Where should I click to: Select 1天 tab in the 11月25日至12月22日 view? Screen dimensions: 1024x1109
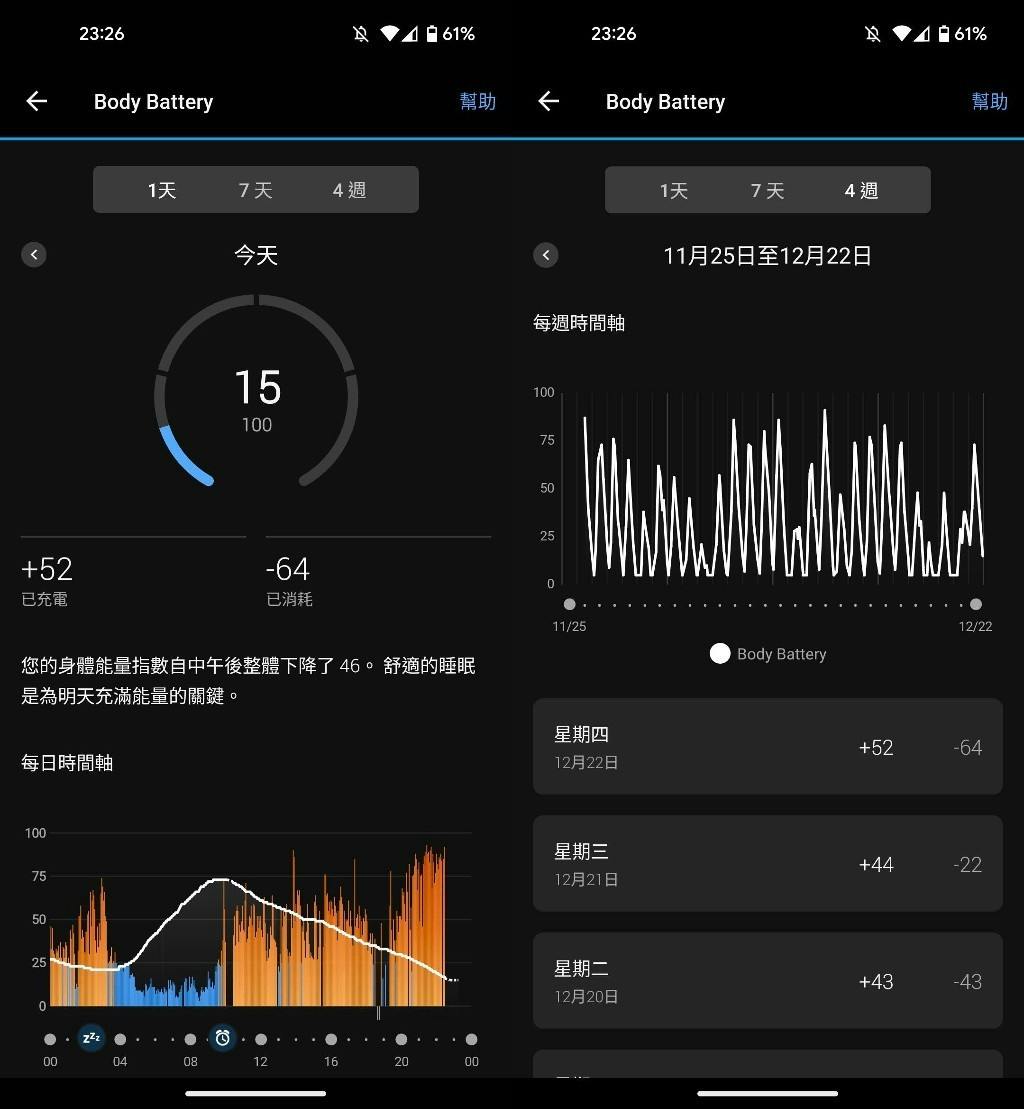tap(673, 190)
